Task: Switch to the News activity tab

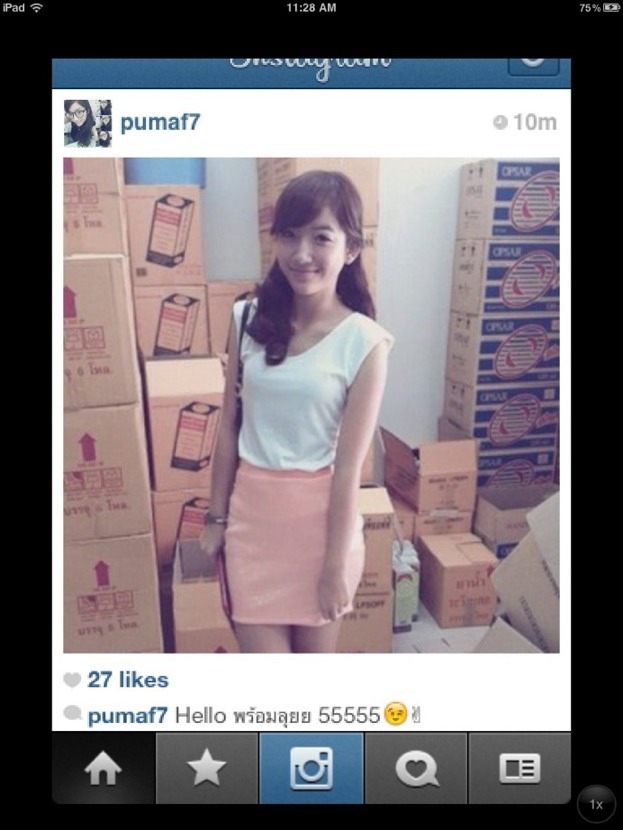Action: [x=416, y=768]
